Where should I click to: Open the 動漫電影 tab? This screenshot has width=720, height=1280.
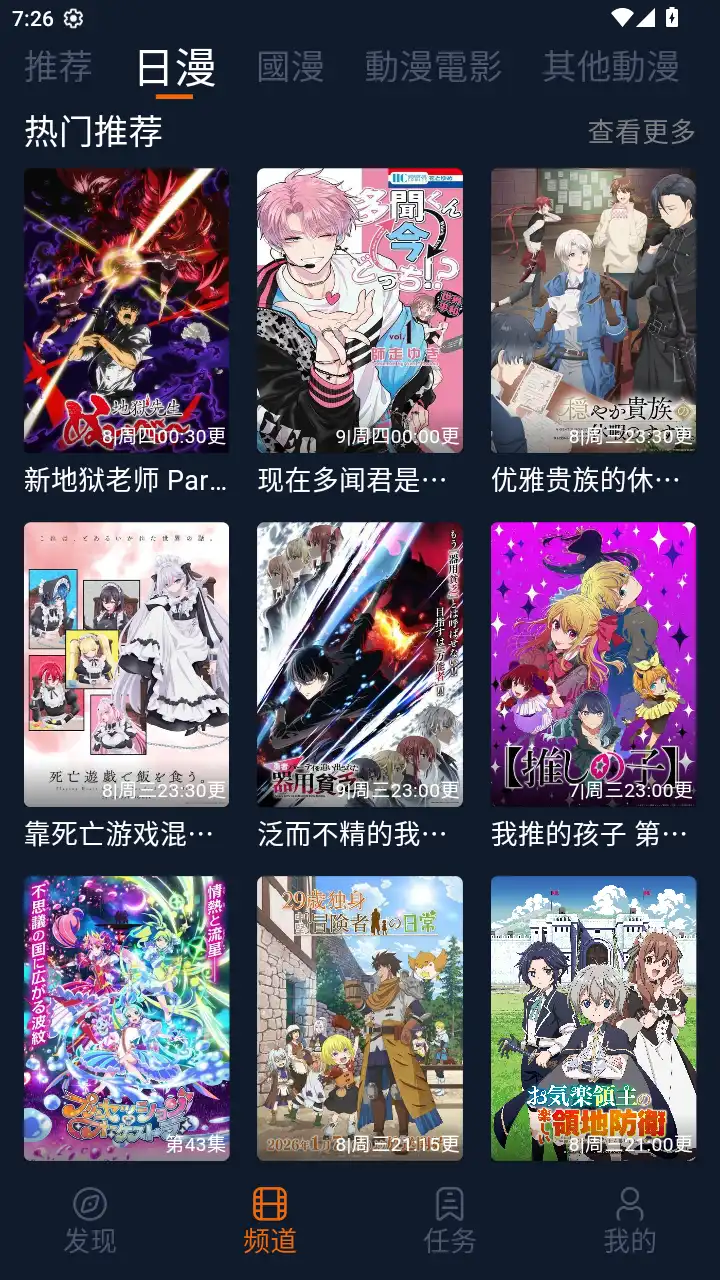click(432, 68)
